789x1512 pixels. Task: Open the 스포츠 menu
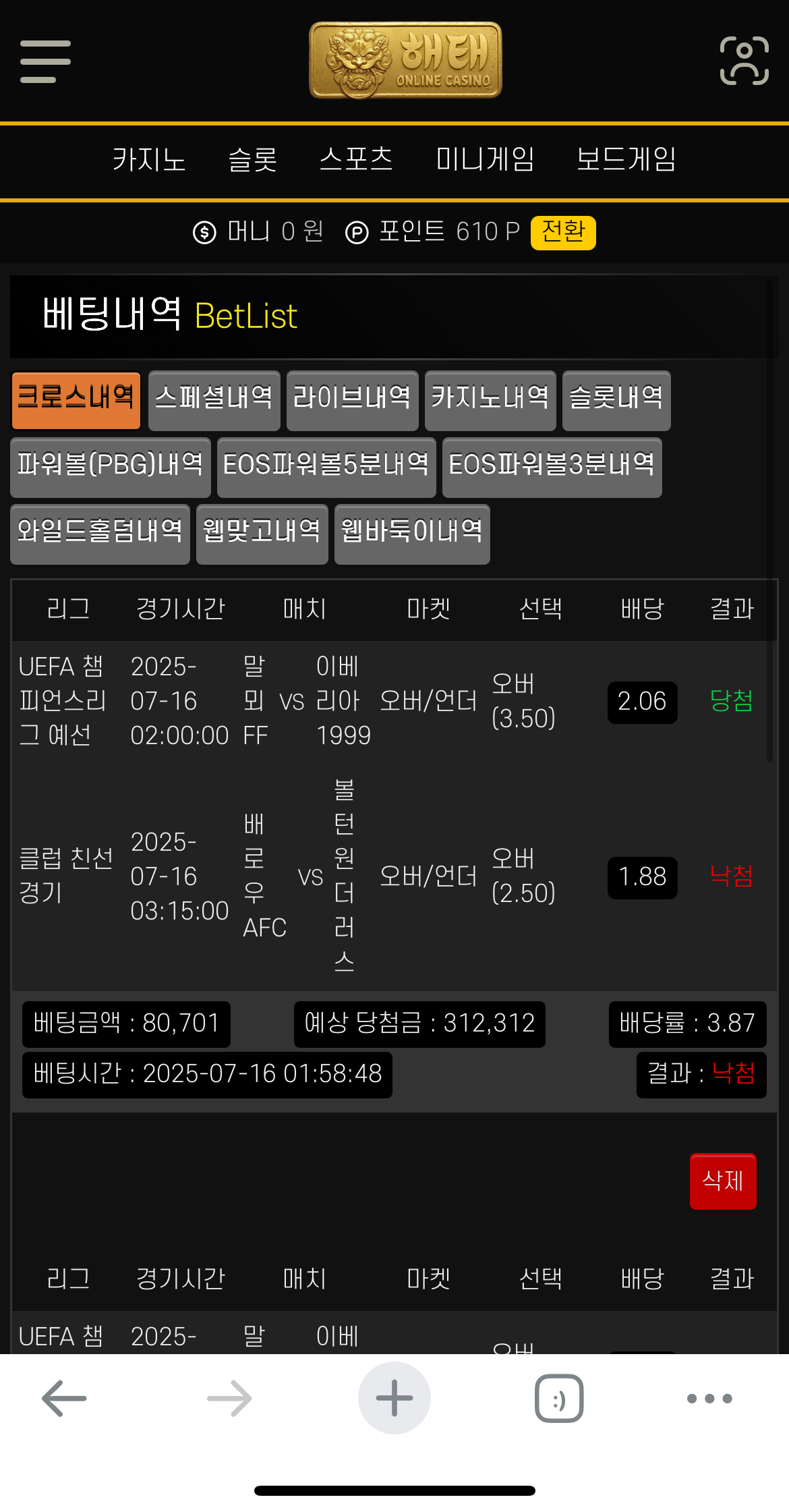356,160
